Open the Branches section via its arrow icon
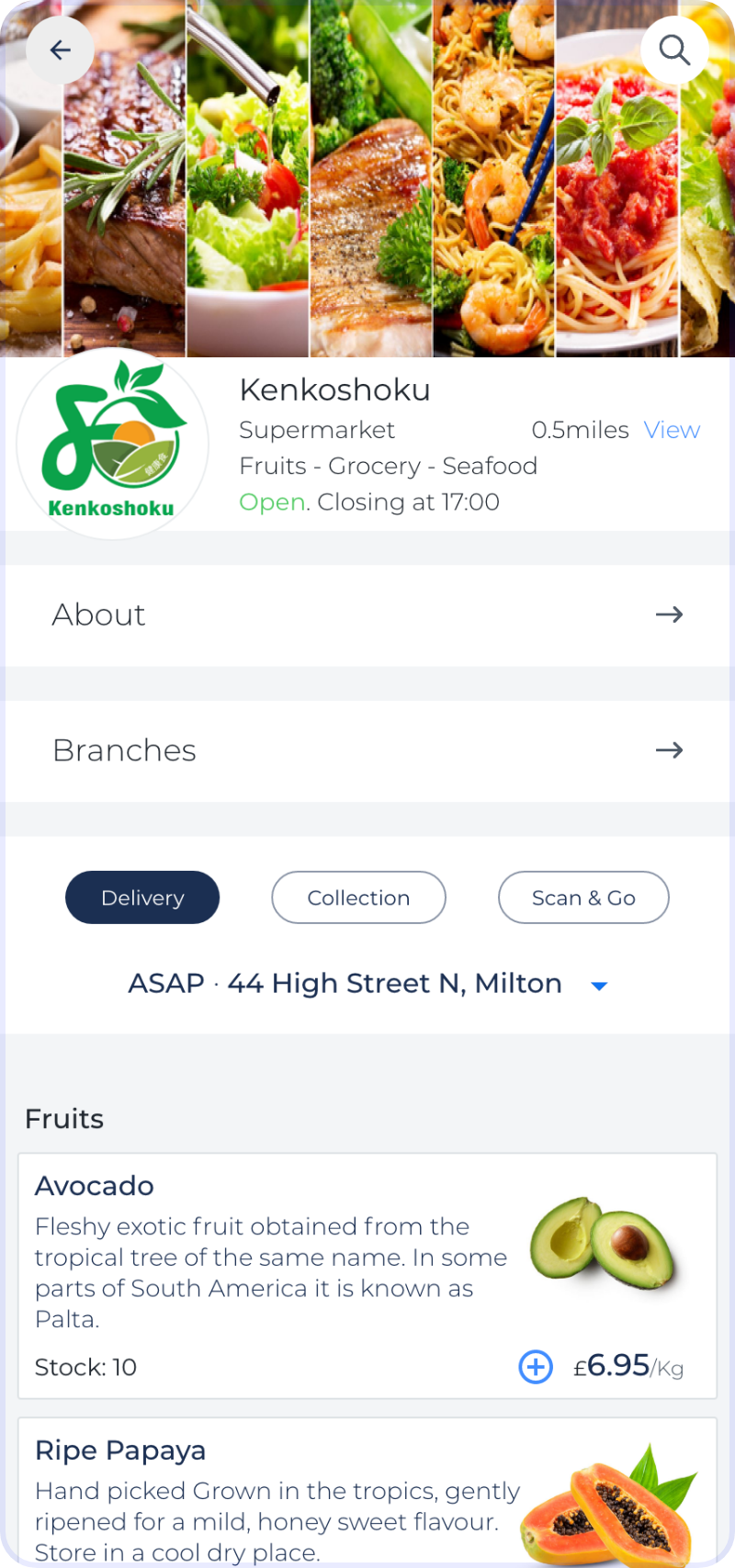Image resolution: width=735 pixels, height=1568 pixels. coord(670,750)
